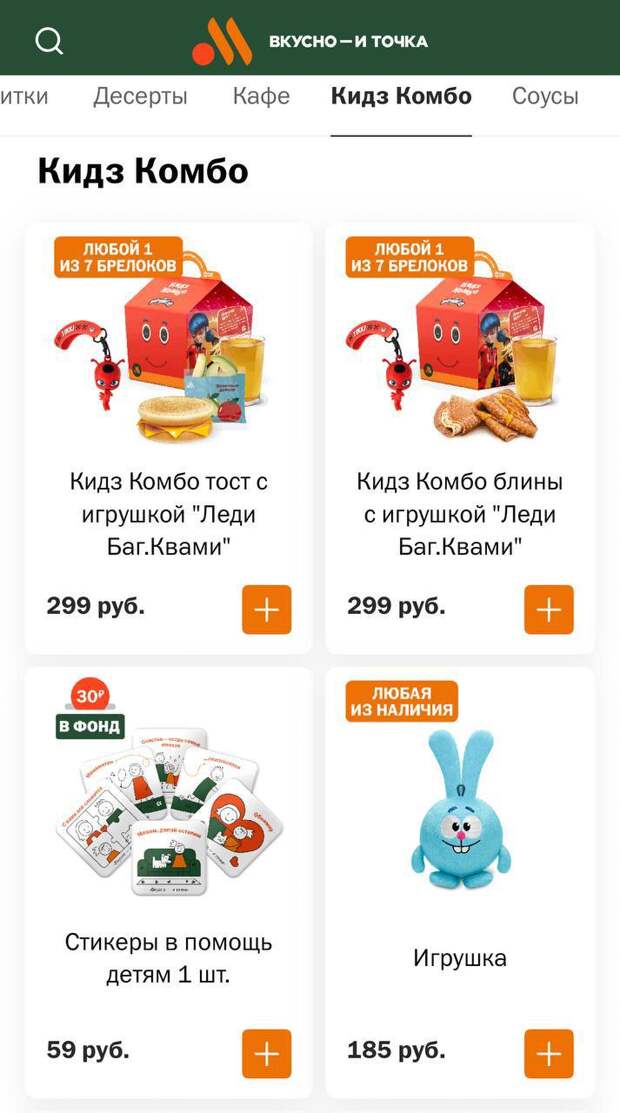Viewport: 620px width, 1113px height.
Task: View the Стикеры в помощь детям card
Action: (x=168, y=882)
